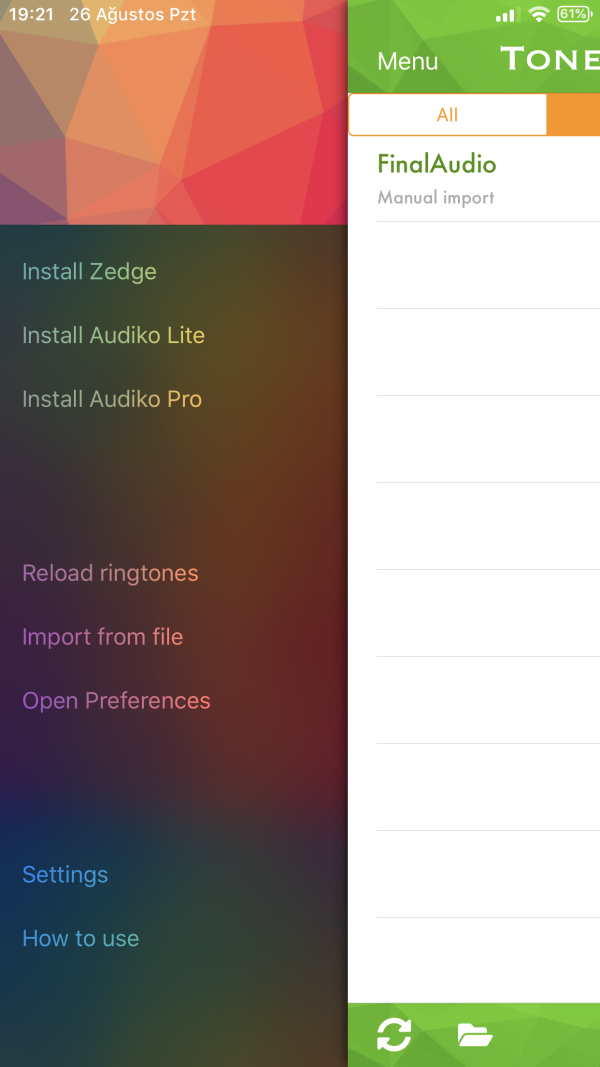Open Install Zedge option
This screenshot has height=1067, width=600.
click(90, 272)
